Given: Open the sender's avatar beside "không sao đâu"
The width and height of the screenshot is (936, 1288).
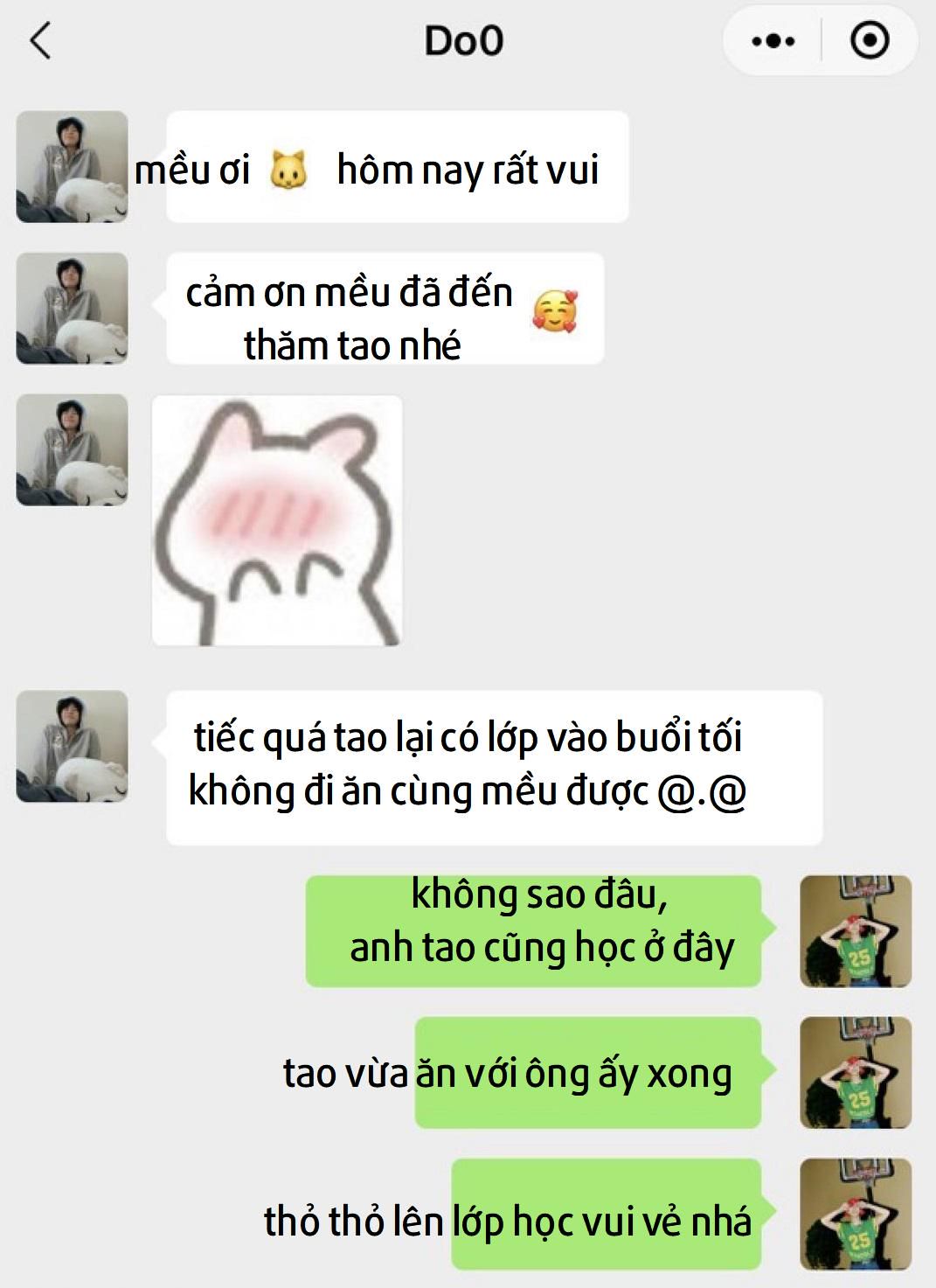Looking at the screenshot, I should coord(856,931).
